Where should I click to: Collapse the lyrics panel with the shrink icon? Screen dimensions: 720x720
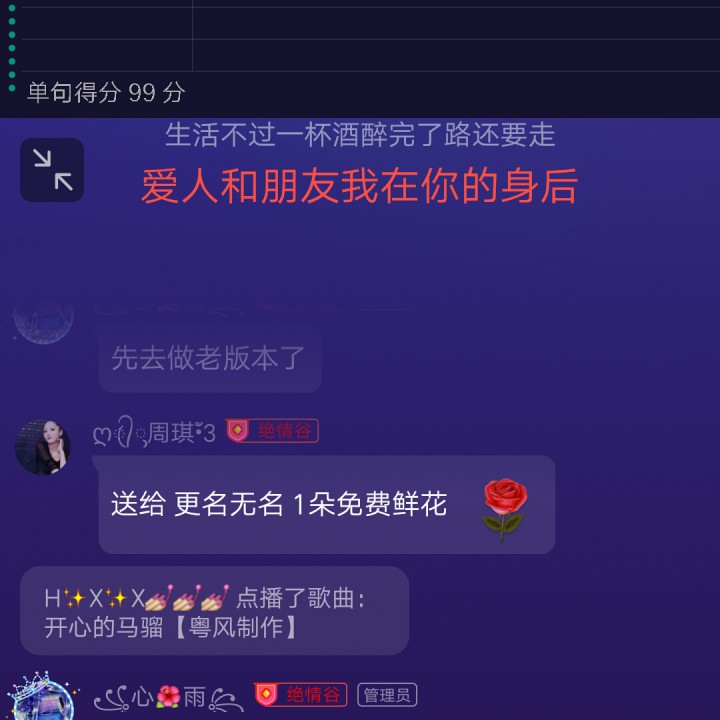(52, 170)
